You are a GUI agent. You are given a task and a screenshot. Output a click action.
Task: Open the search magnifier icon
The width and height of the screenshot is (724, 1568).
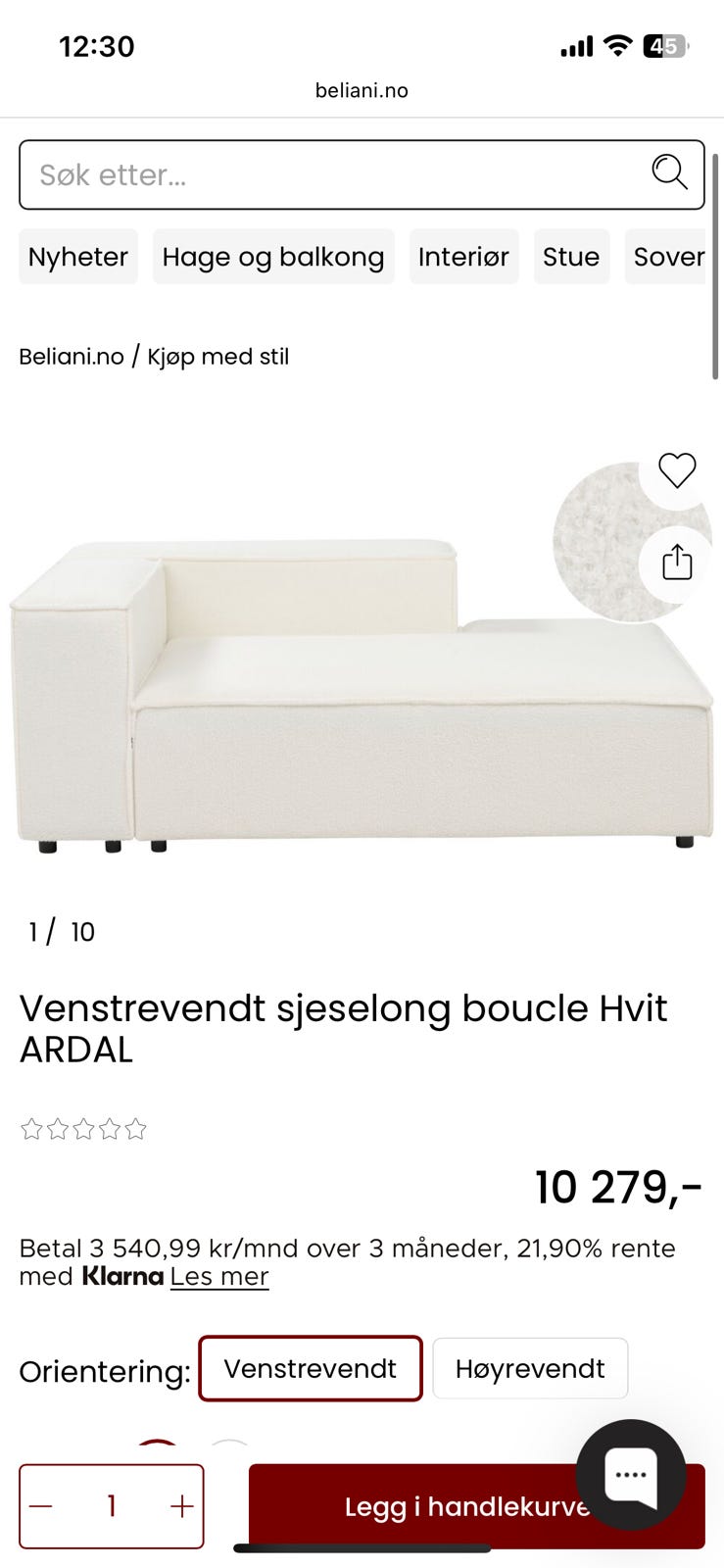(670, 173)
